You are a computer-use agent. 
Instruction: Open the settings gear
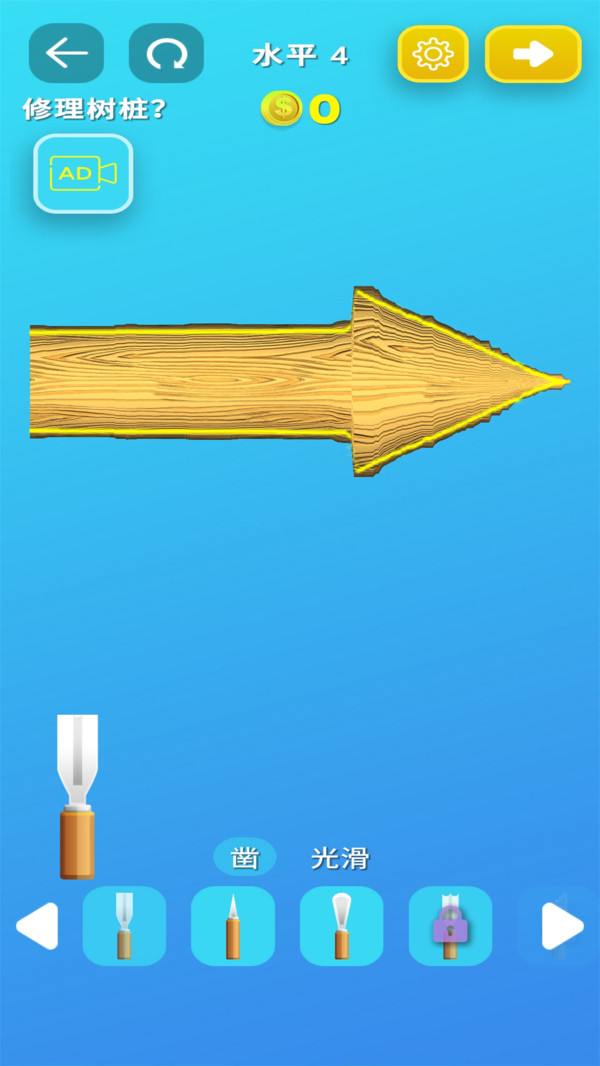[x=433, y=54]
